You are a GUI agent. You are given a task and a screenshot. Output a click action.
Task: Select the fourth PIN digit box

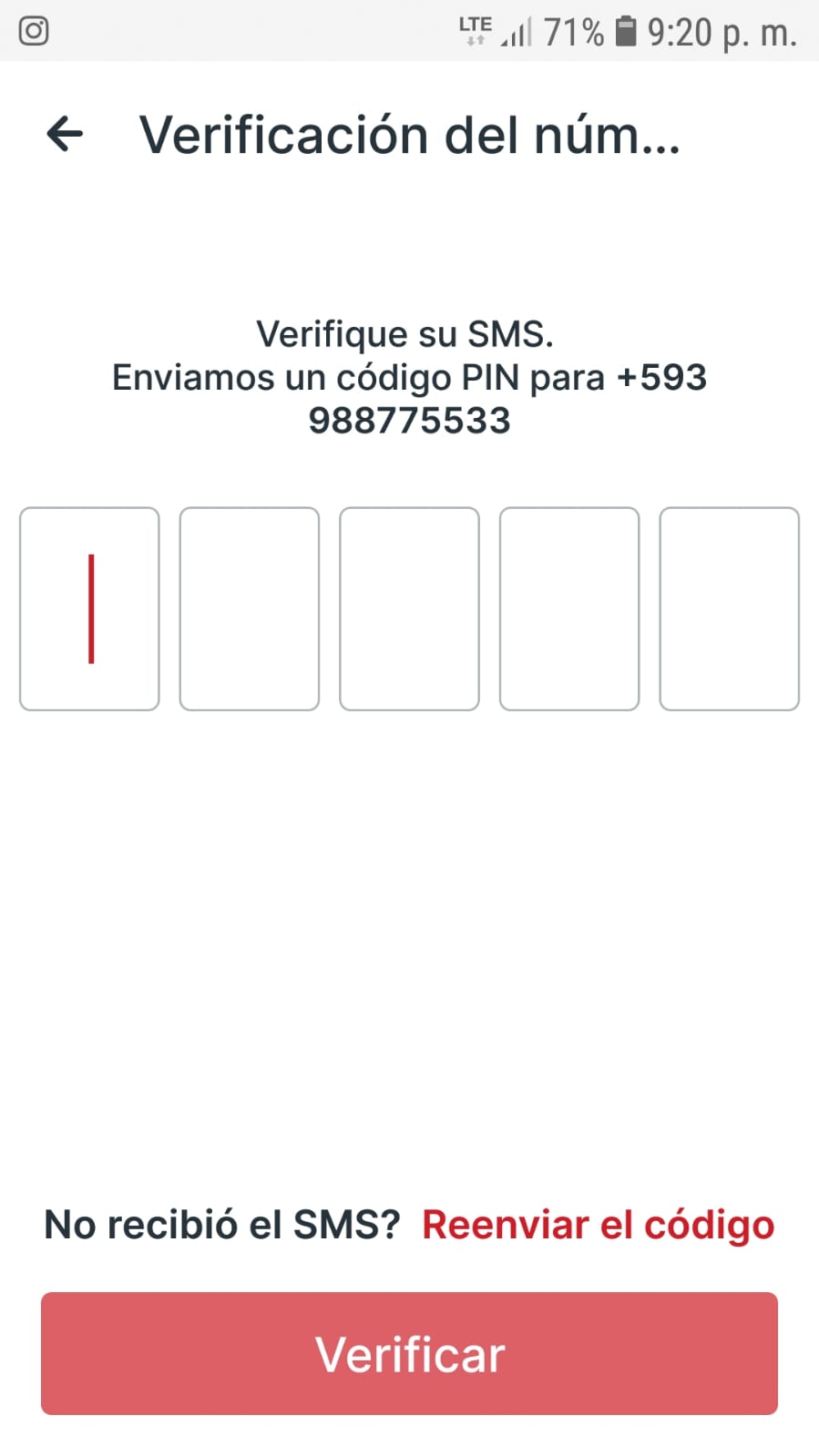tap(569, 608)
